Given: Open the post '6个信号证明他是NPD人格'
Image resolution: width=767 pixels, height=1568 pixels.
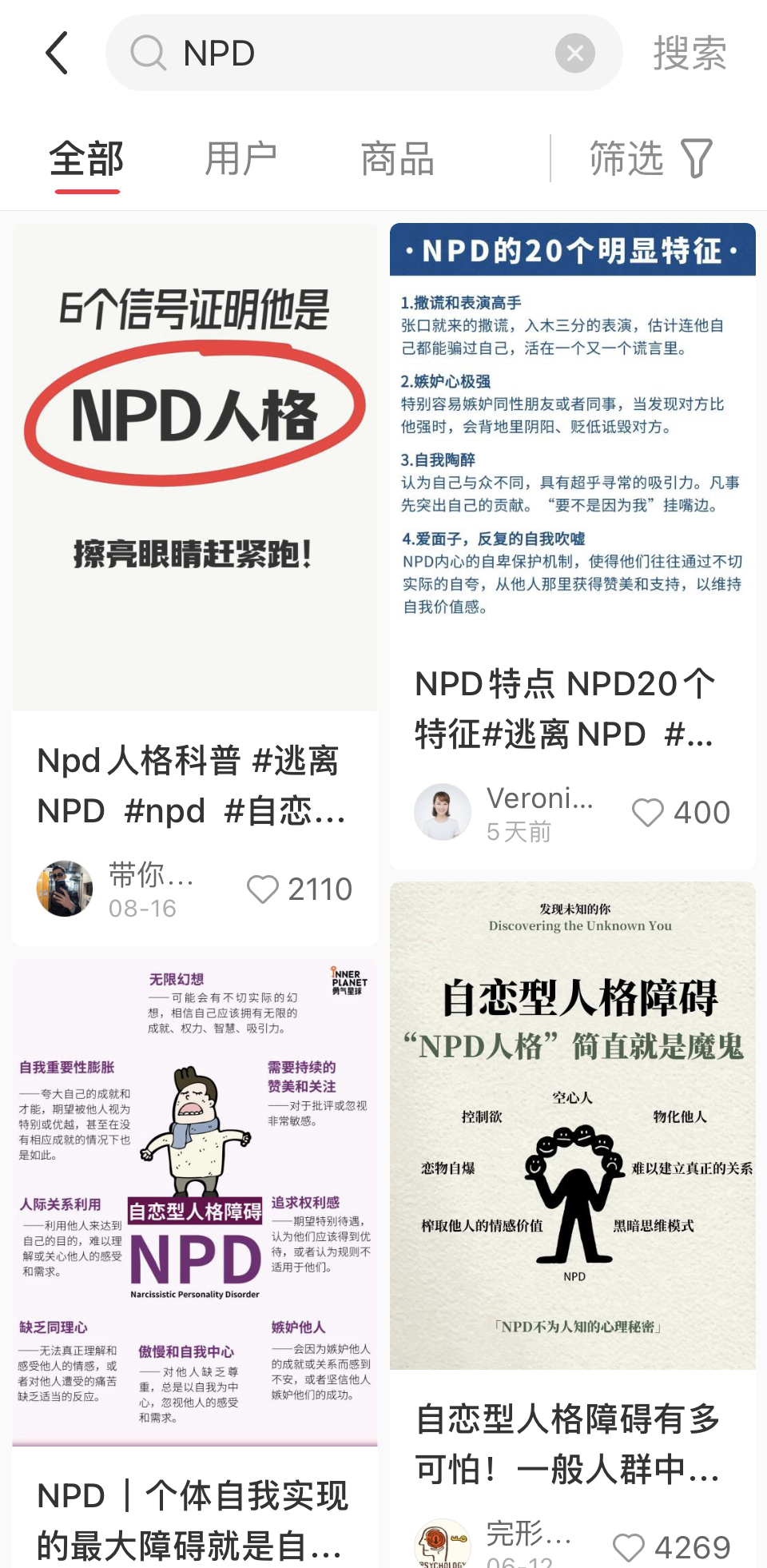Looking at the screenshot, I should tap(195, 467).
